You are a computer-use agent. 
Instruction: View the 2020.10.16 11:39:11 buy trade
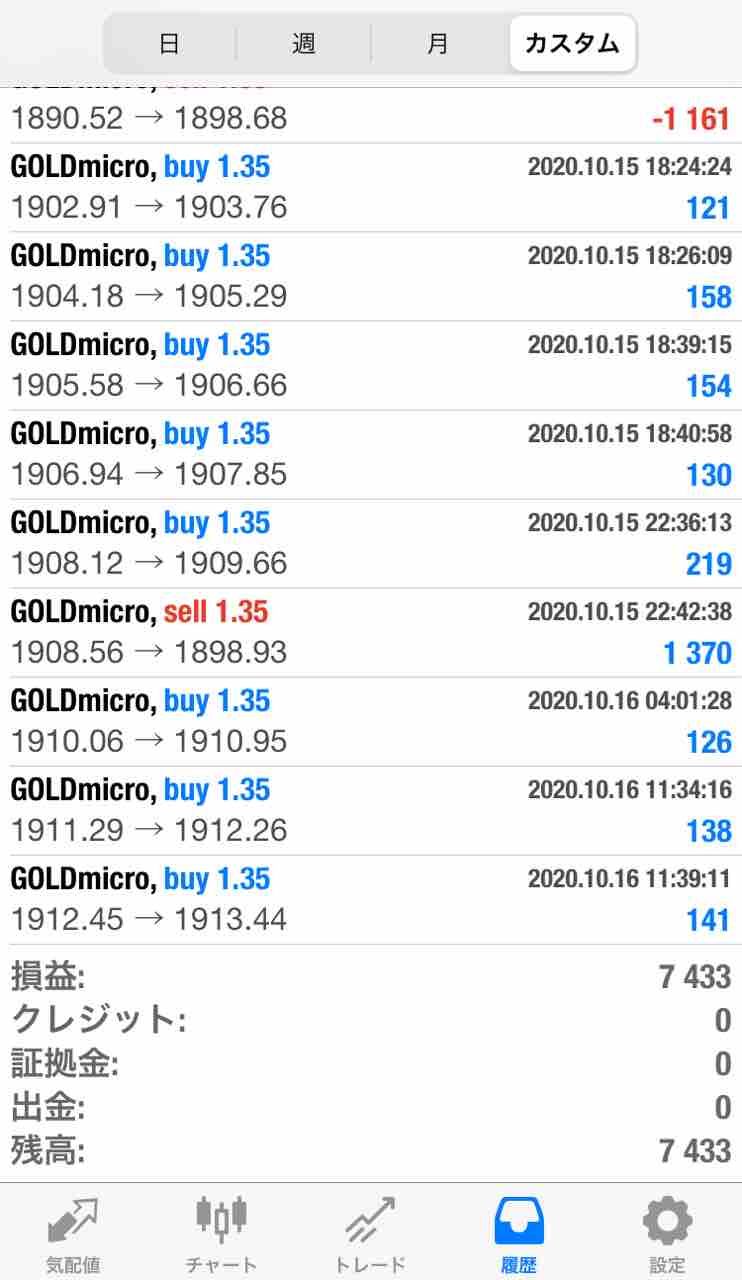[x=371, y=899]
